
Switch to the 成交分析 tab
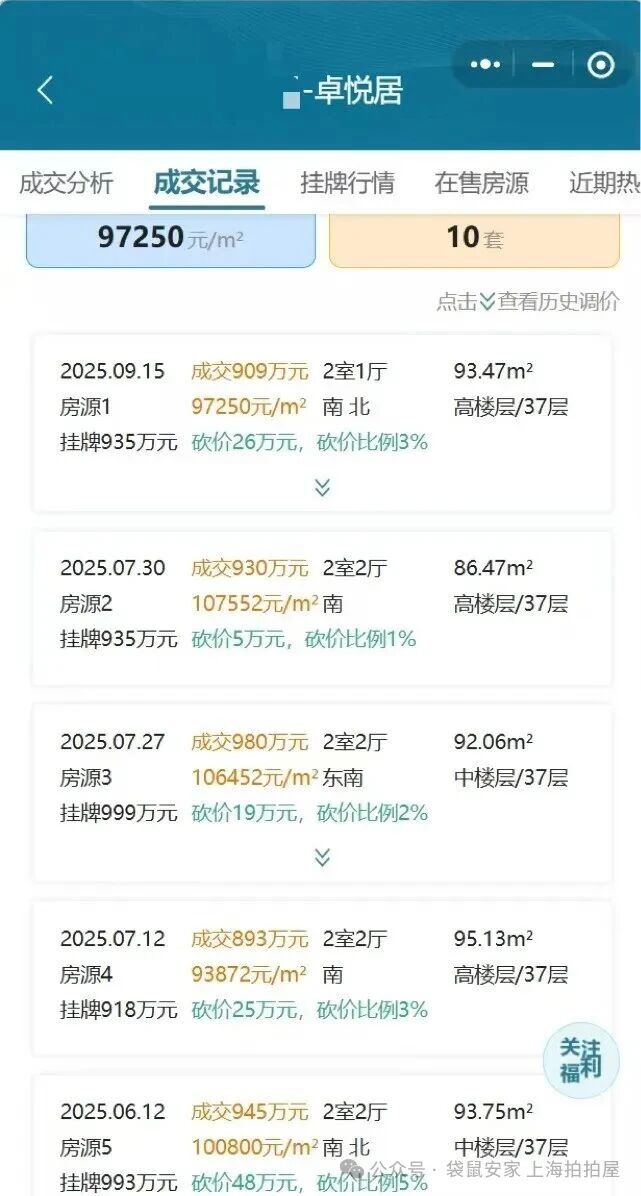click(66, 183)
